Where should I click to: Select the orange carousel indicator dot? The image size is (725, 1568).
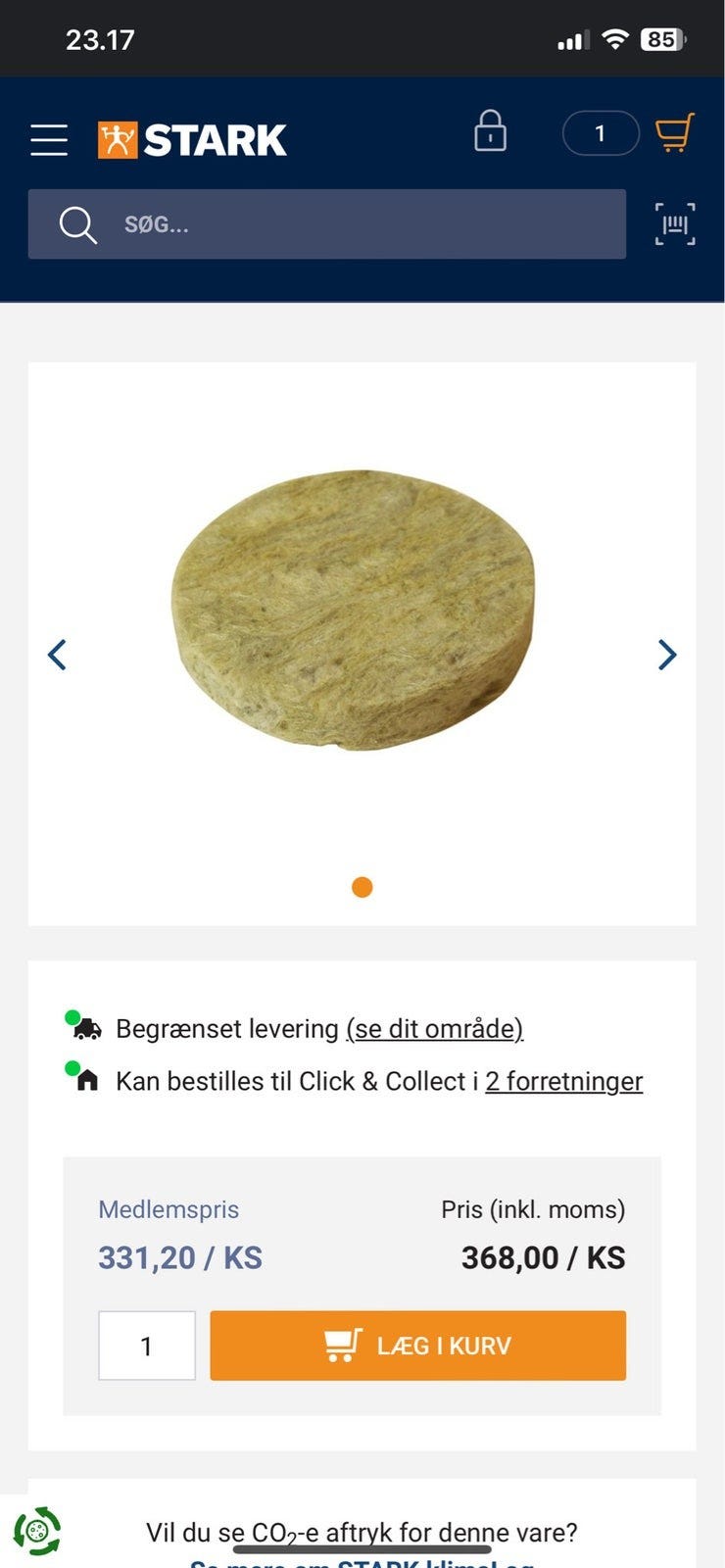pyautogui.click(x=362, y=886)
